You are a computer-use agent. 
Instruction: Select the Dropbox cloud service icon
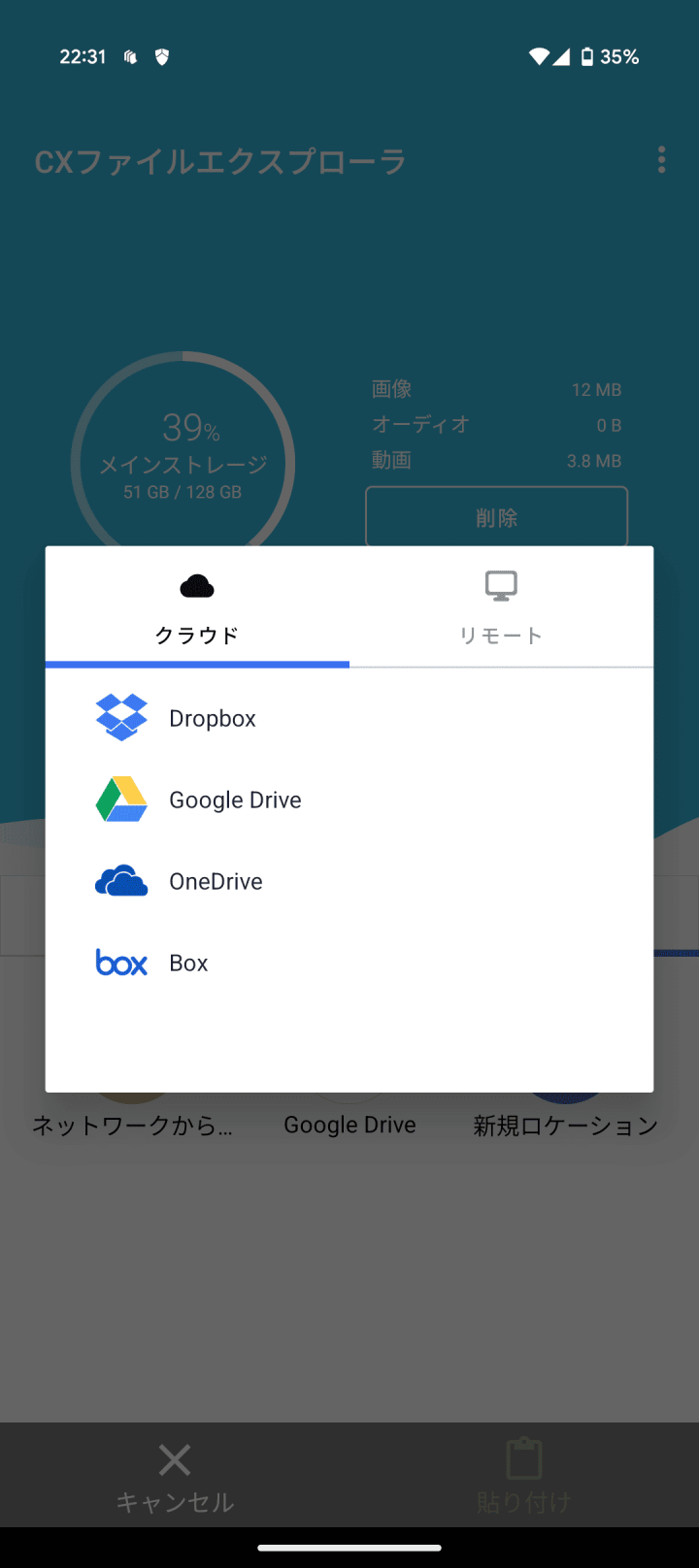(121, 718)
